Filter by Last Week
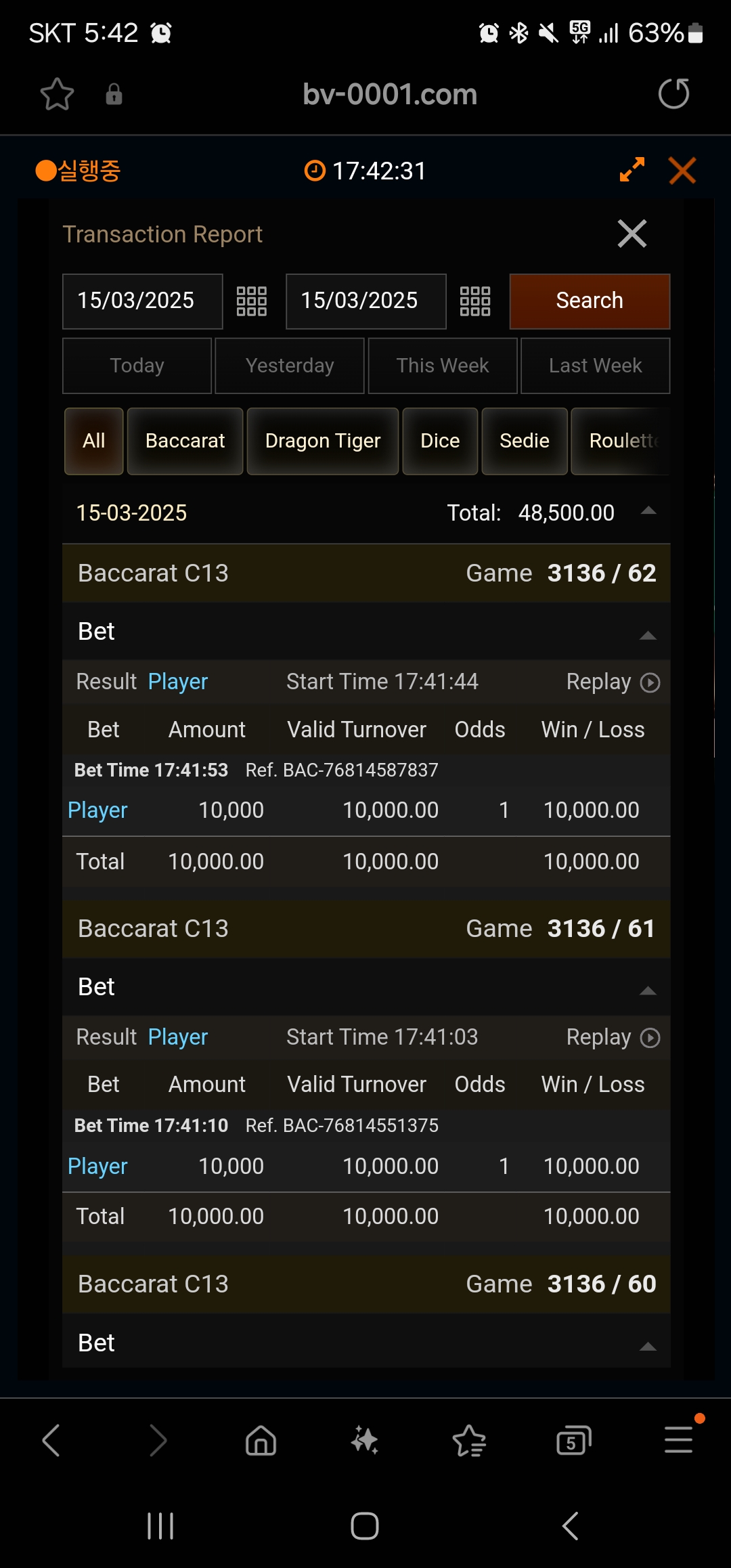Viewport: 731px width, 1568px height. click(x=595, y=366)
